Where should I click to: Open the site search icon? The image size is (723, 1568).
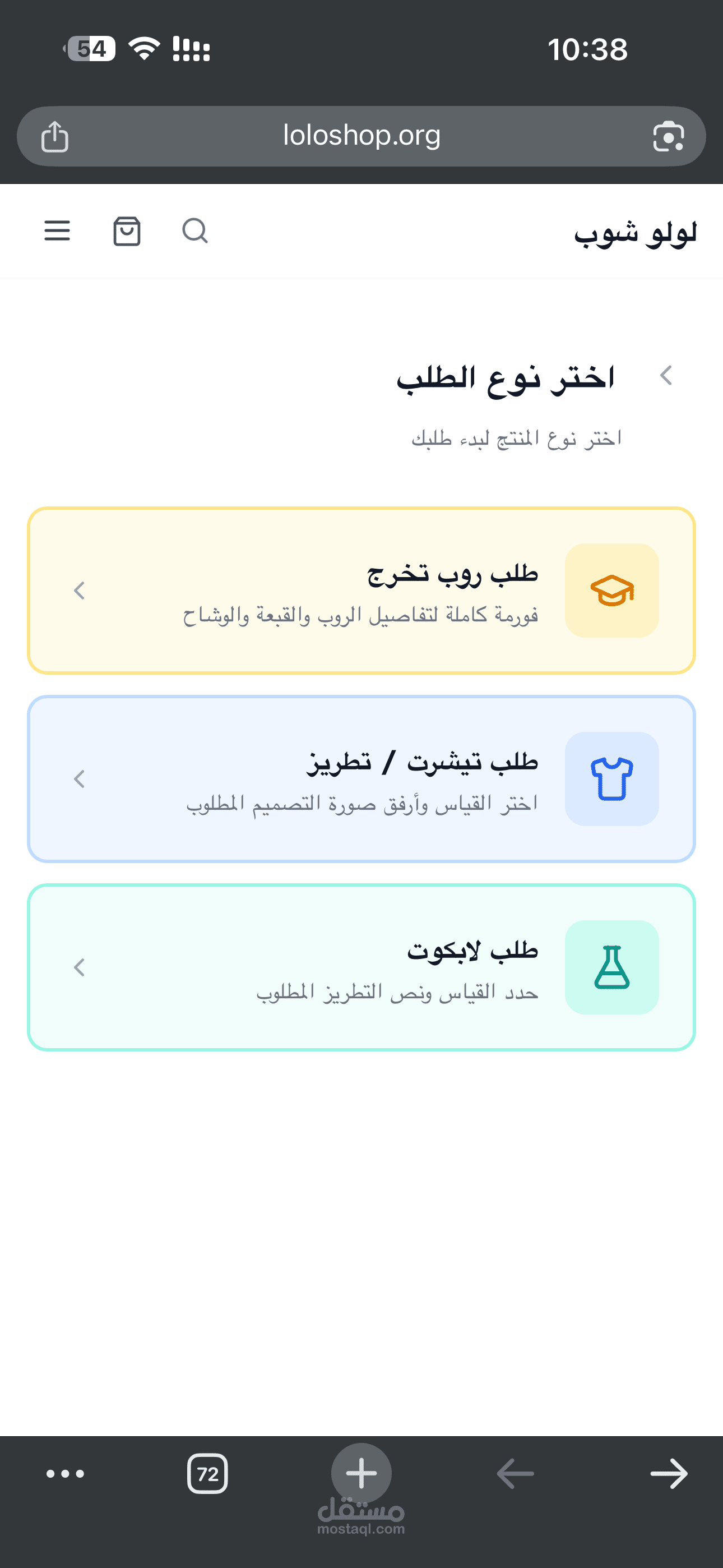(x=194, y=231)
